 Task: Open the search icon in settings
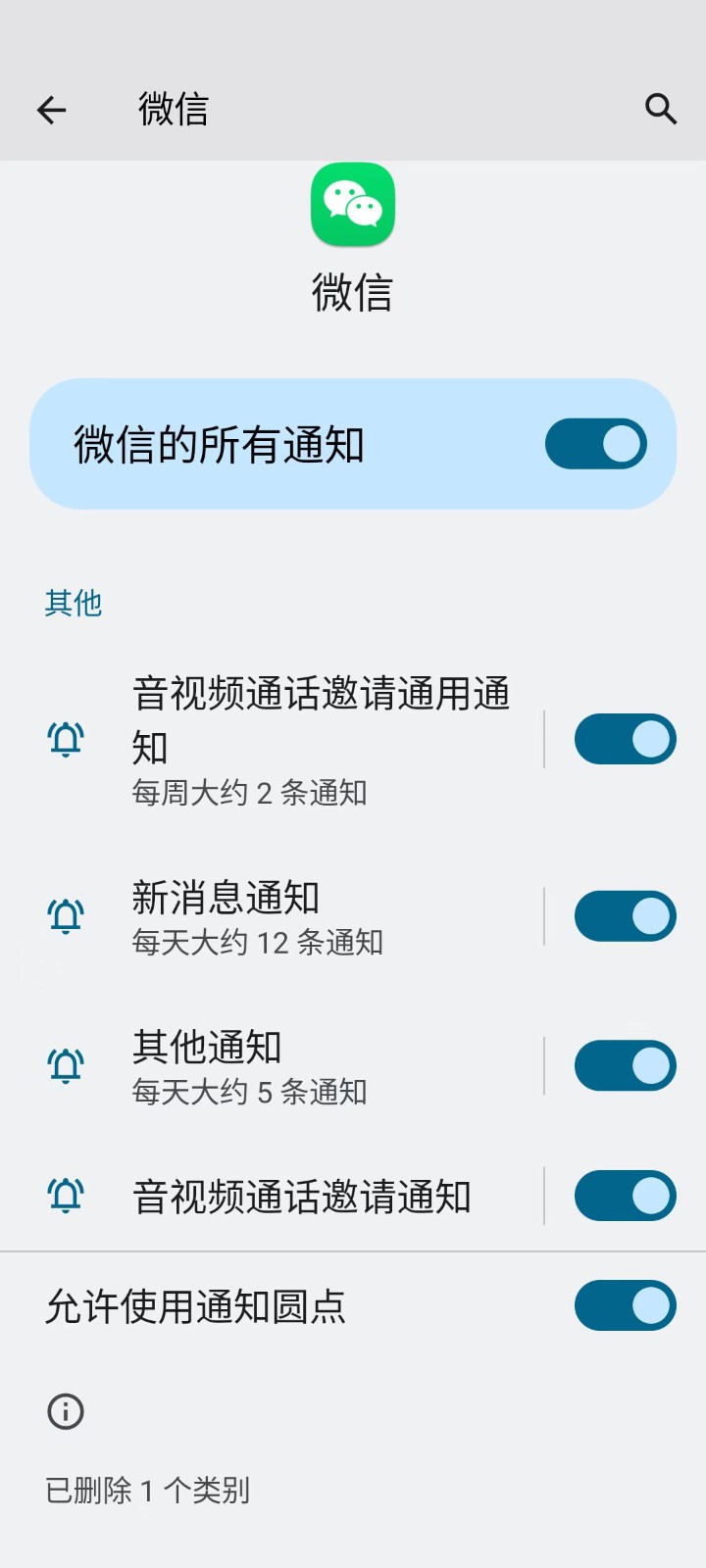pyautogui.click(x=661, y=109)
